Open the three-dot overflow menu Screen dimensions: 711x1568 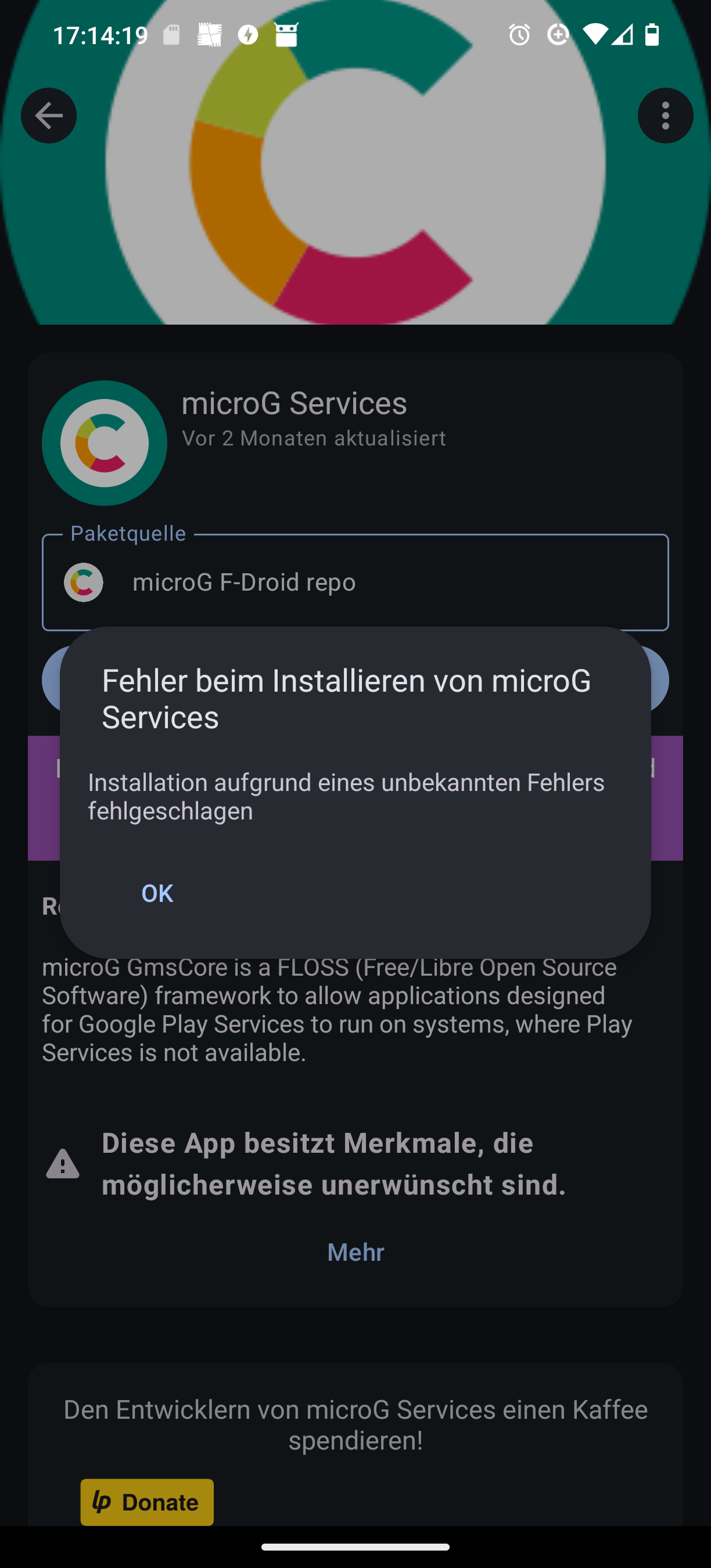[665, 116]
